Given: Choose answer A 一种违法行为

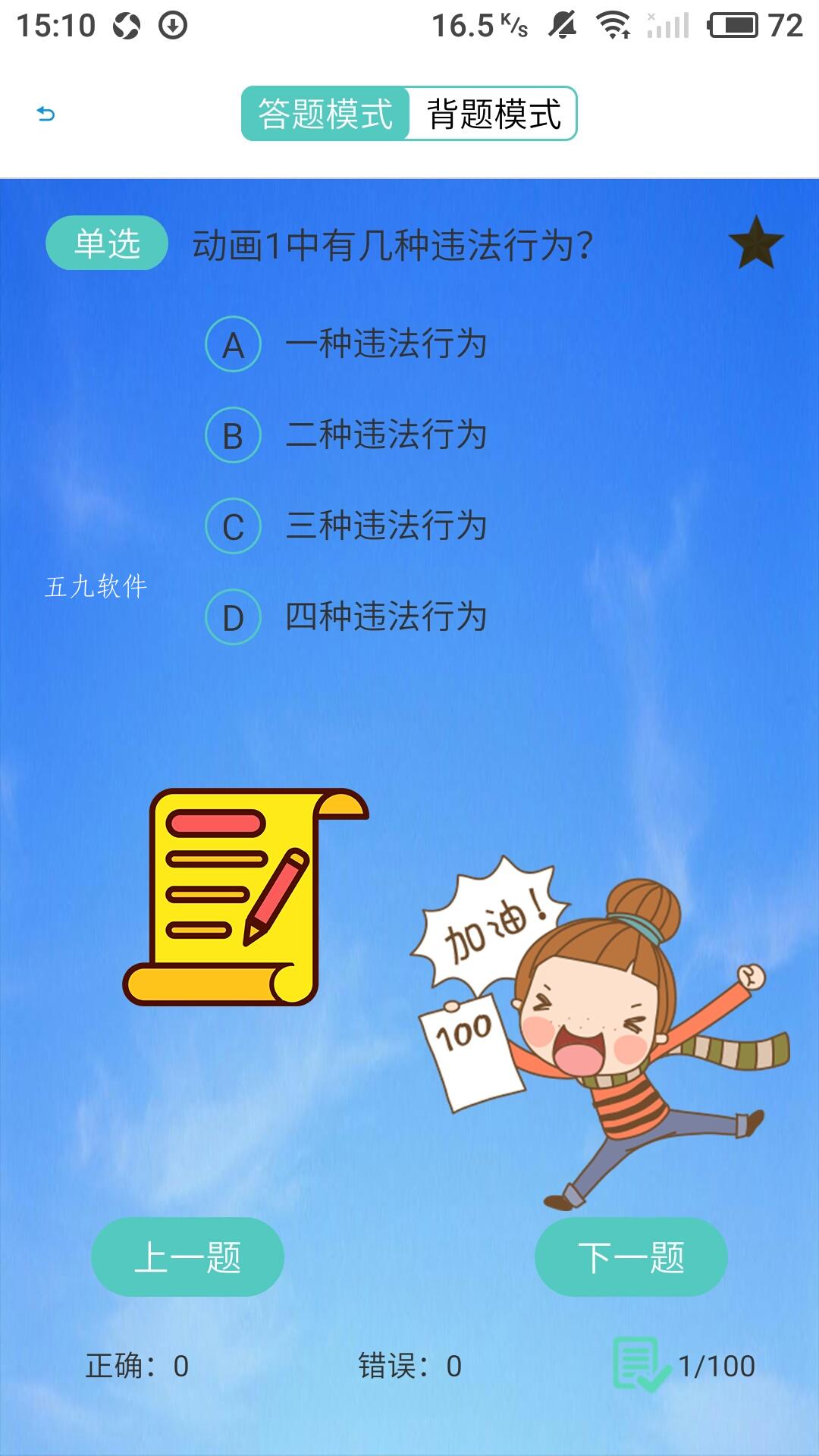Looking at the screenshot, I should [347, 344].
